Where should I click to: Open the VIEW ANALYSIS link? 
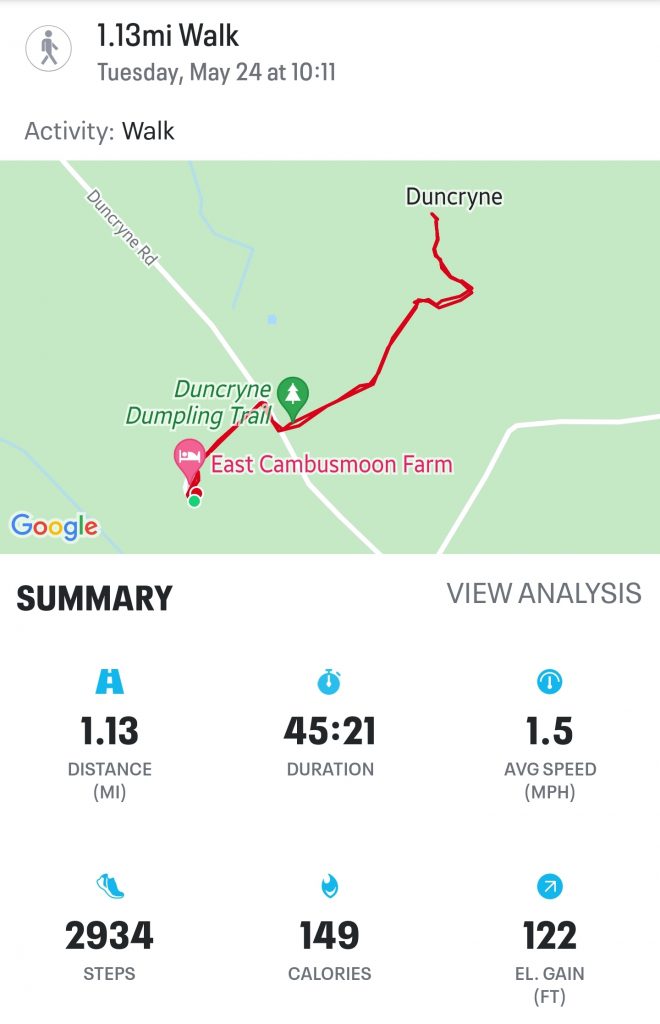543,593
